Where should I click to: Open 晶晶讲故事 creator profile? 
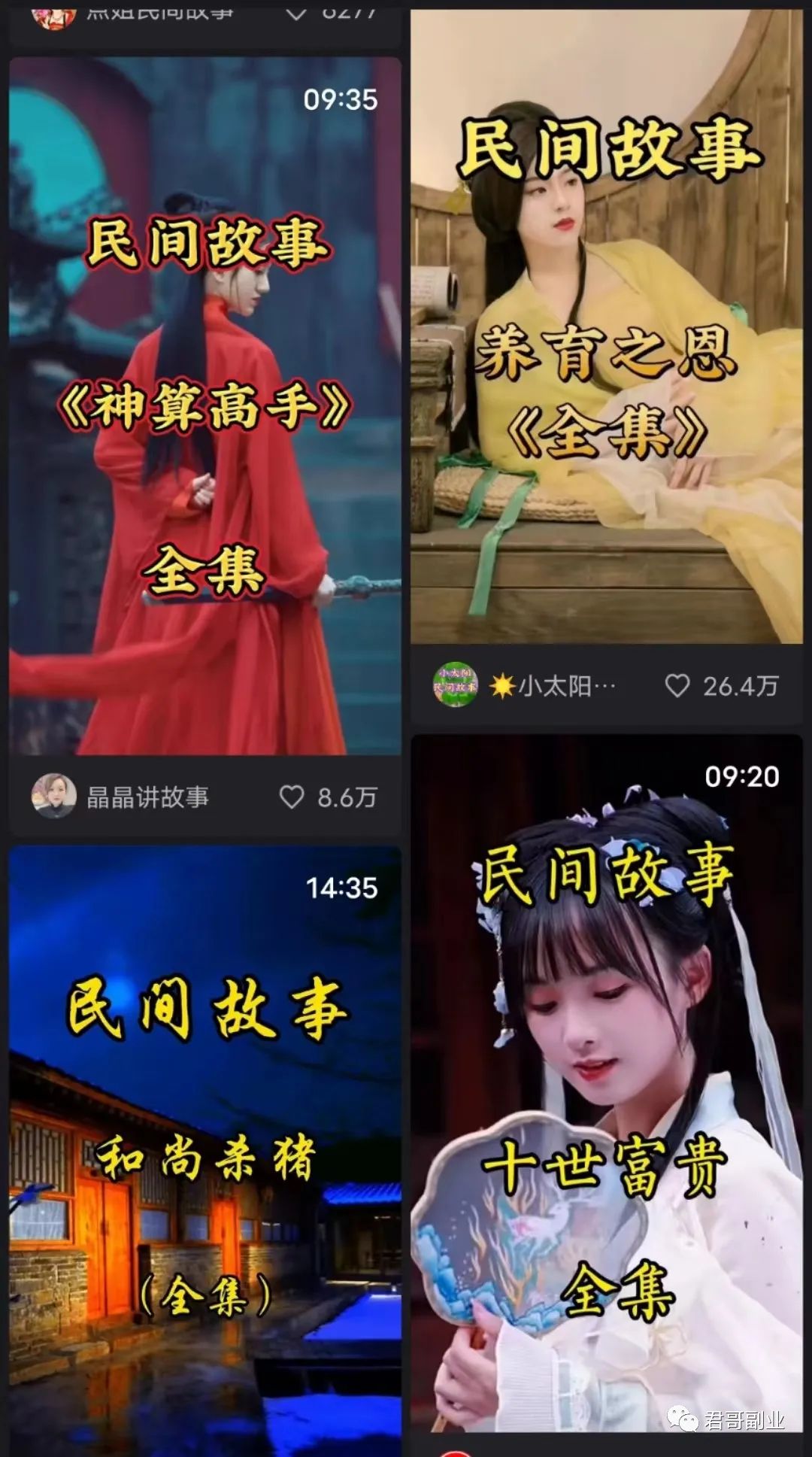point(54,796)
